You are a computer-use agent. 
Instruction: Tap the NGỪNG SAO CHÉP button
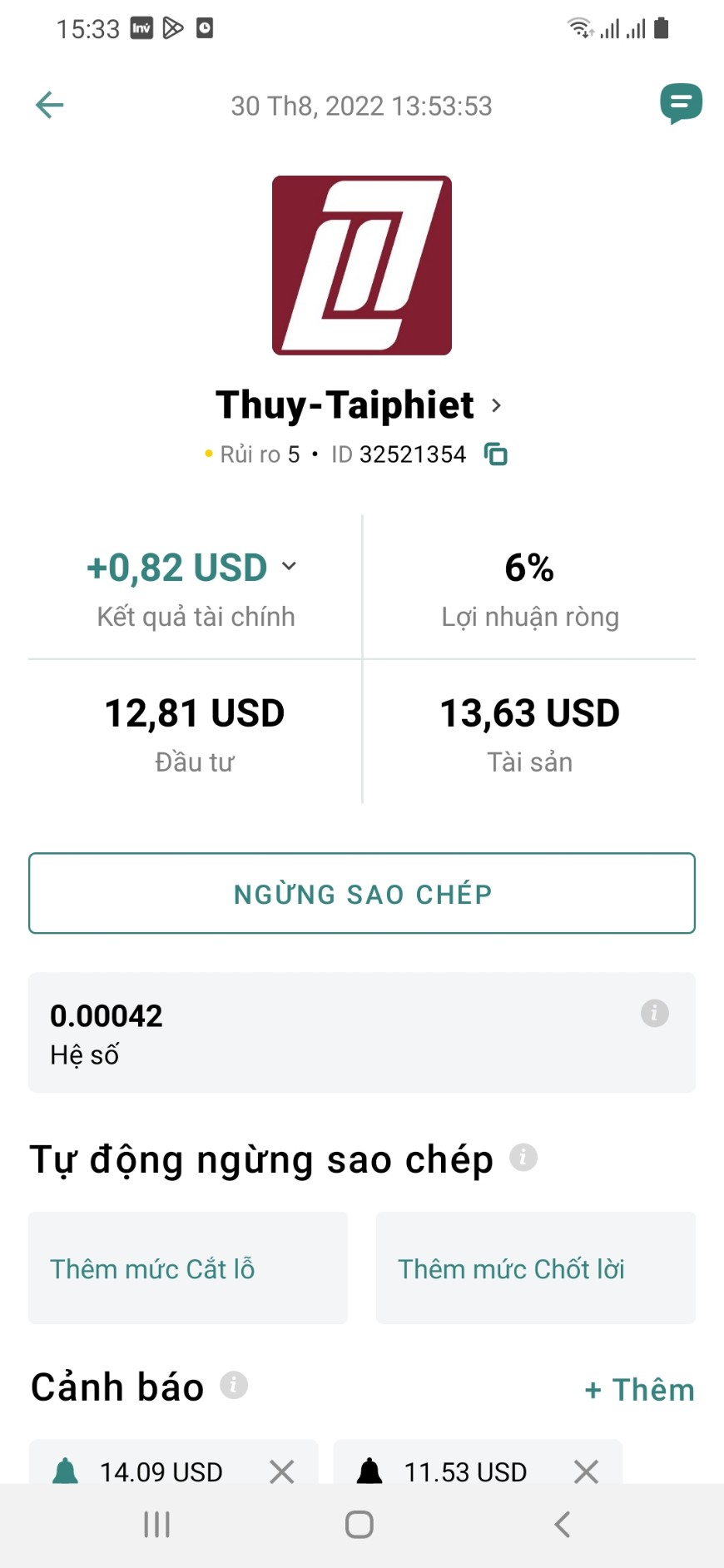(x=362, y=893)
